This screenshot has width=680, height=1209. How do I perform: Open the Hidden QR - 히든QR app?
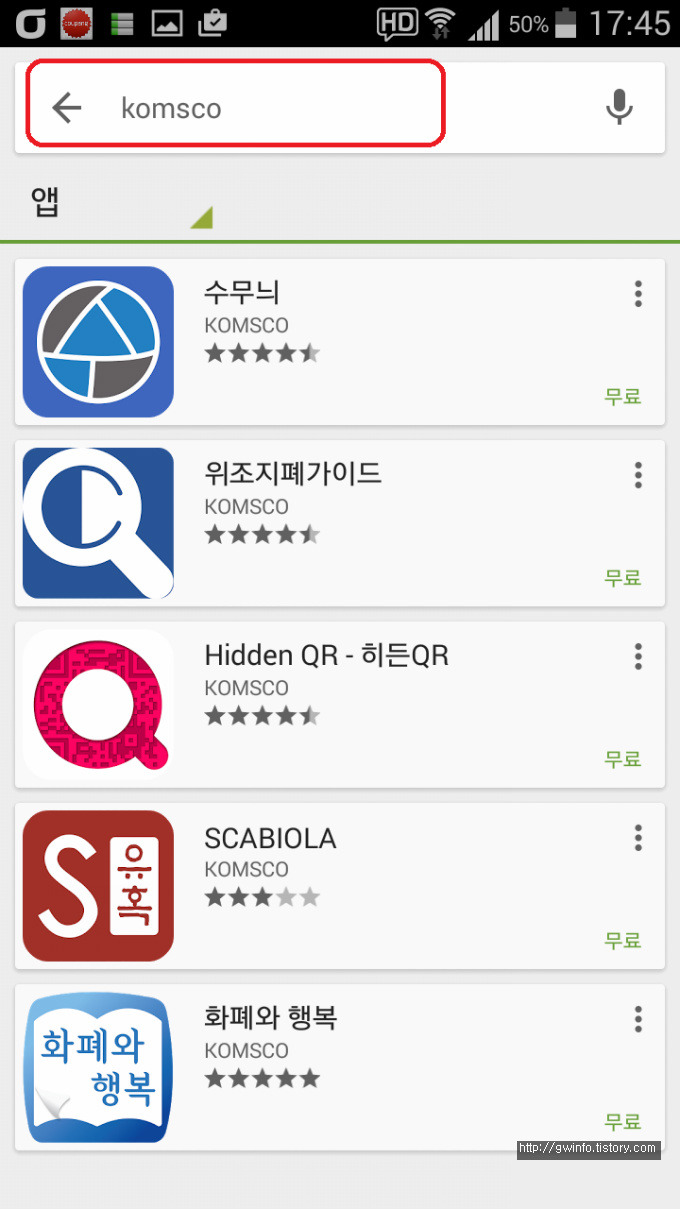[x=340, y=704]
